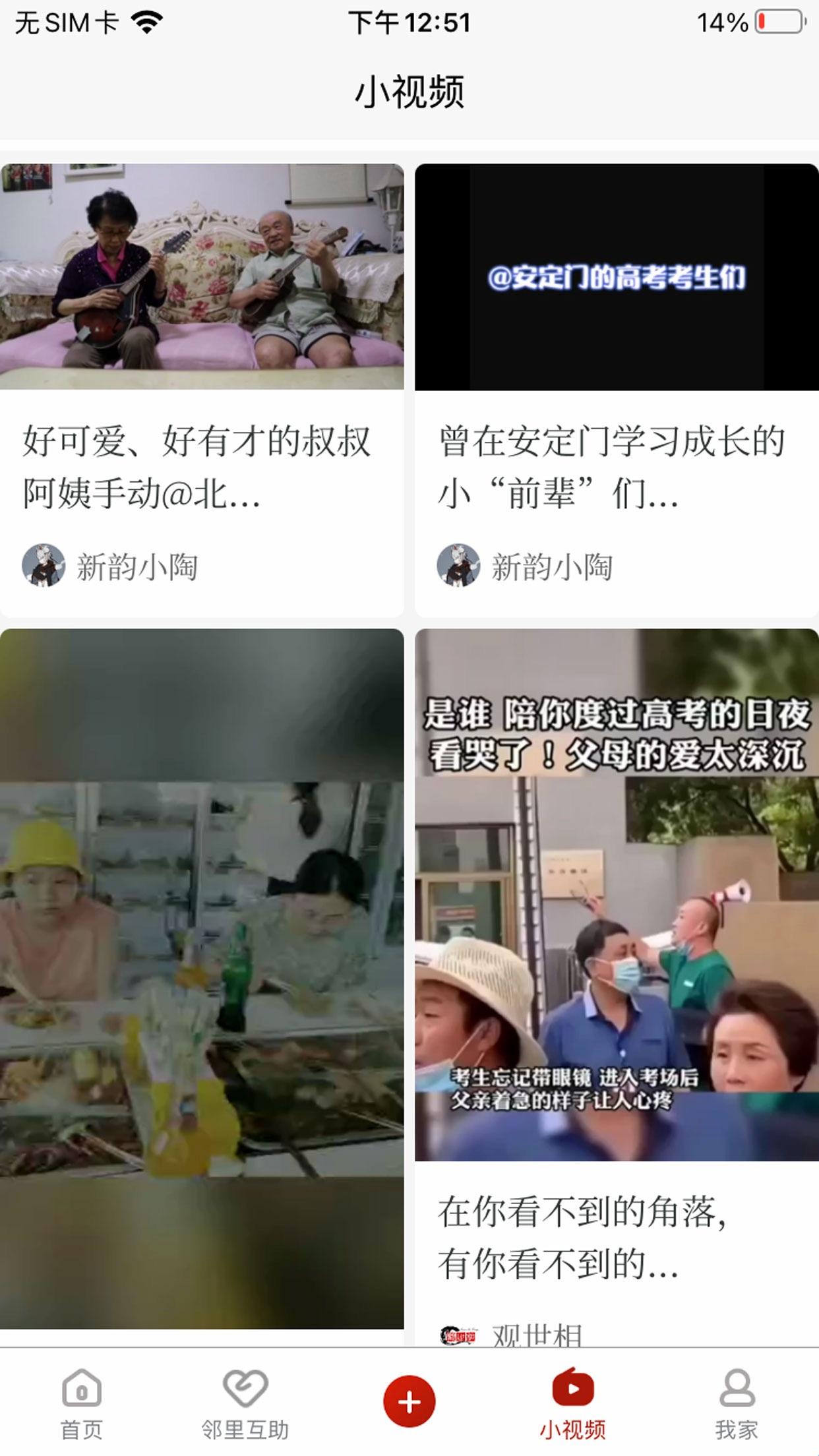The height and width of the screenshot is (1456, 819).
Task: Open the video about the uncle and aunt playing instruments
Action: click(201, 277)
